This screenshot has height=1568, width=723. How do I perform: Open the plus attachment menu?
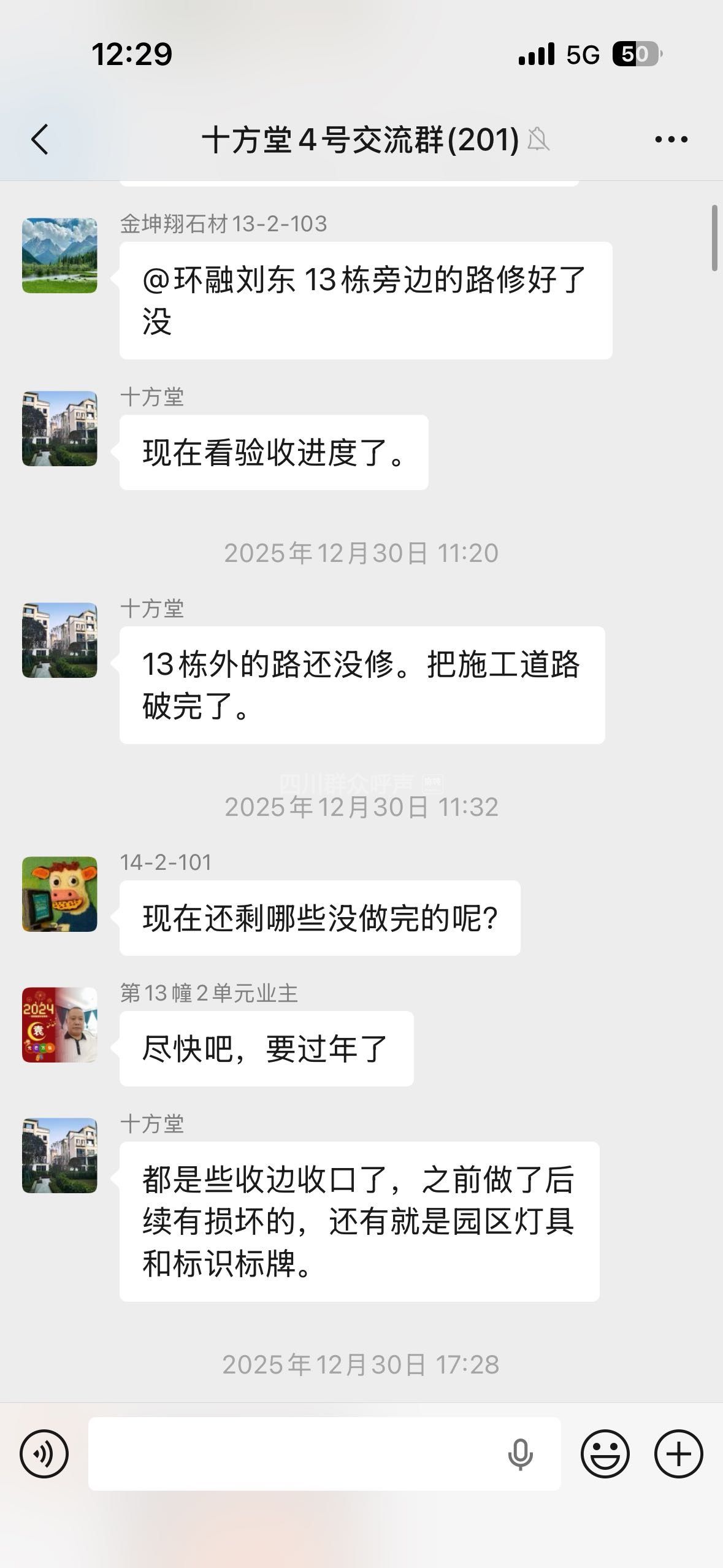(x=678, y=1453)
